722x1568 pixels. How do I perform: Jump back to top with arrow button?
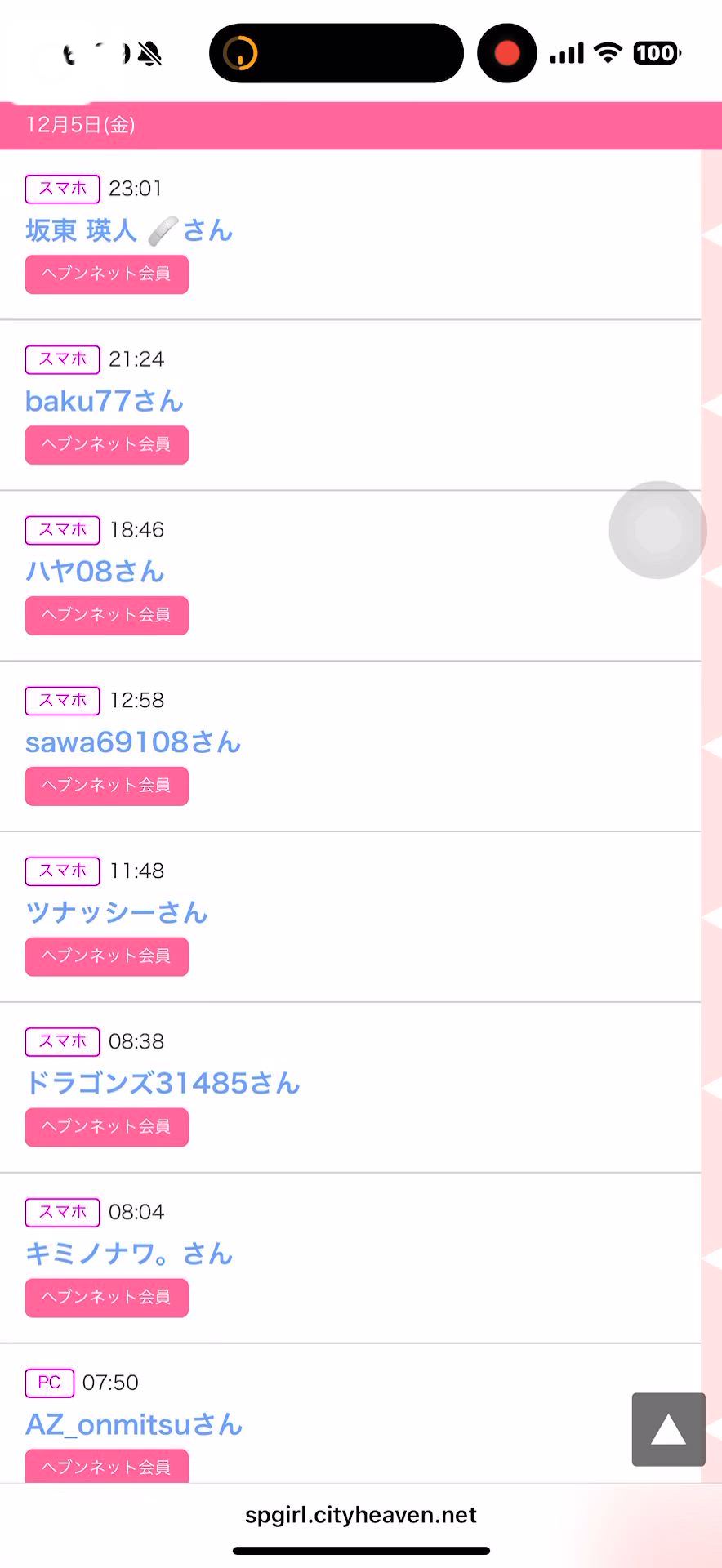coord(668,1429)
